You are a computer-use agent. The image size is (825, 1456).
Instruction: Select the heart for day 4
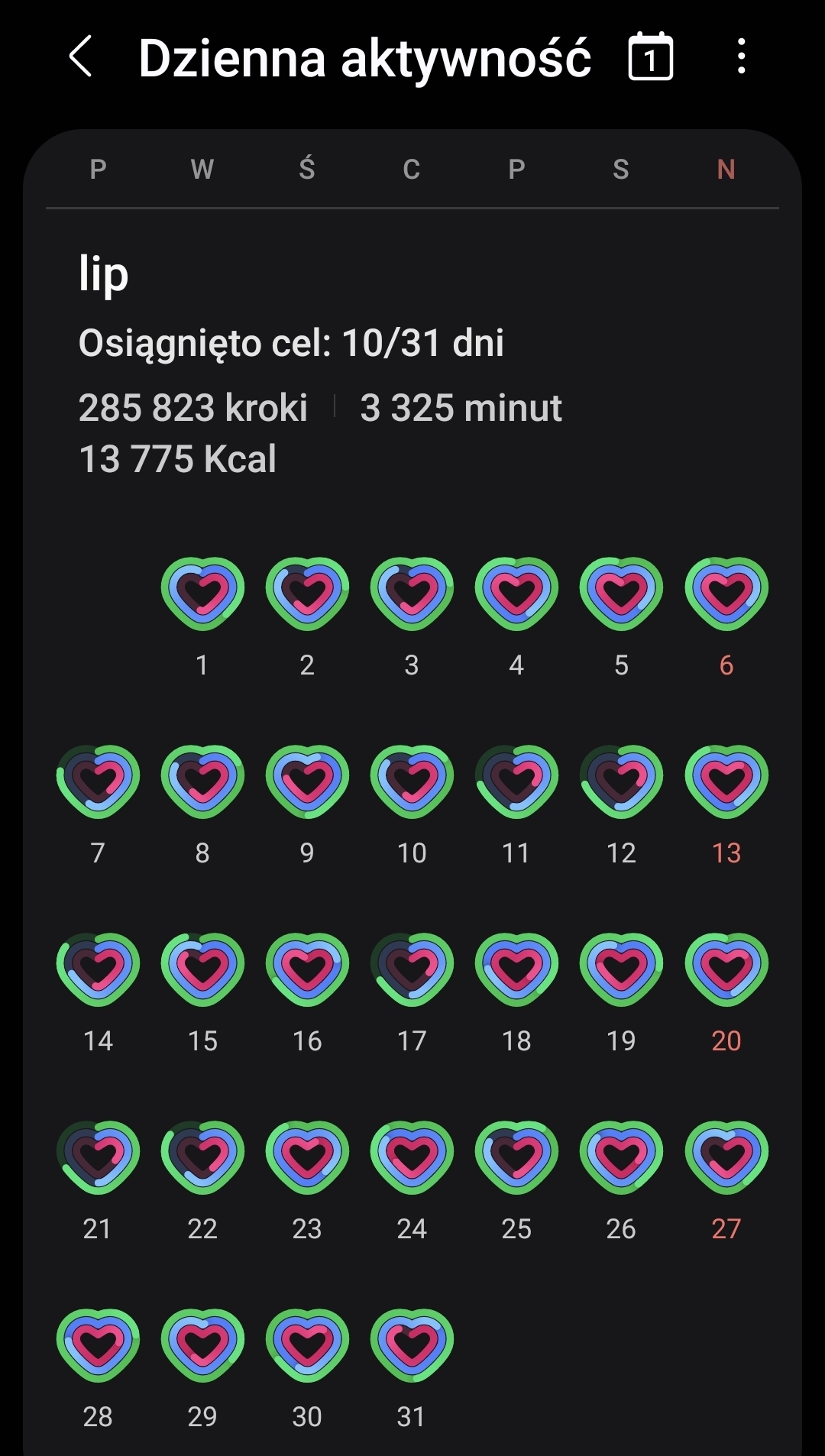[516, 594]
